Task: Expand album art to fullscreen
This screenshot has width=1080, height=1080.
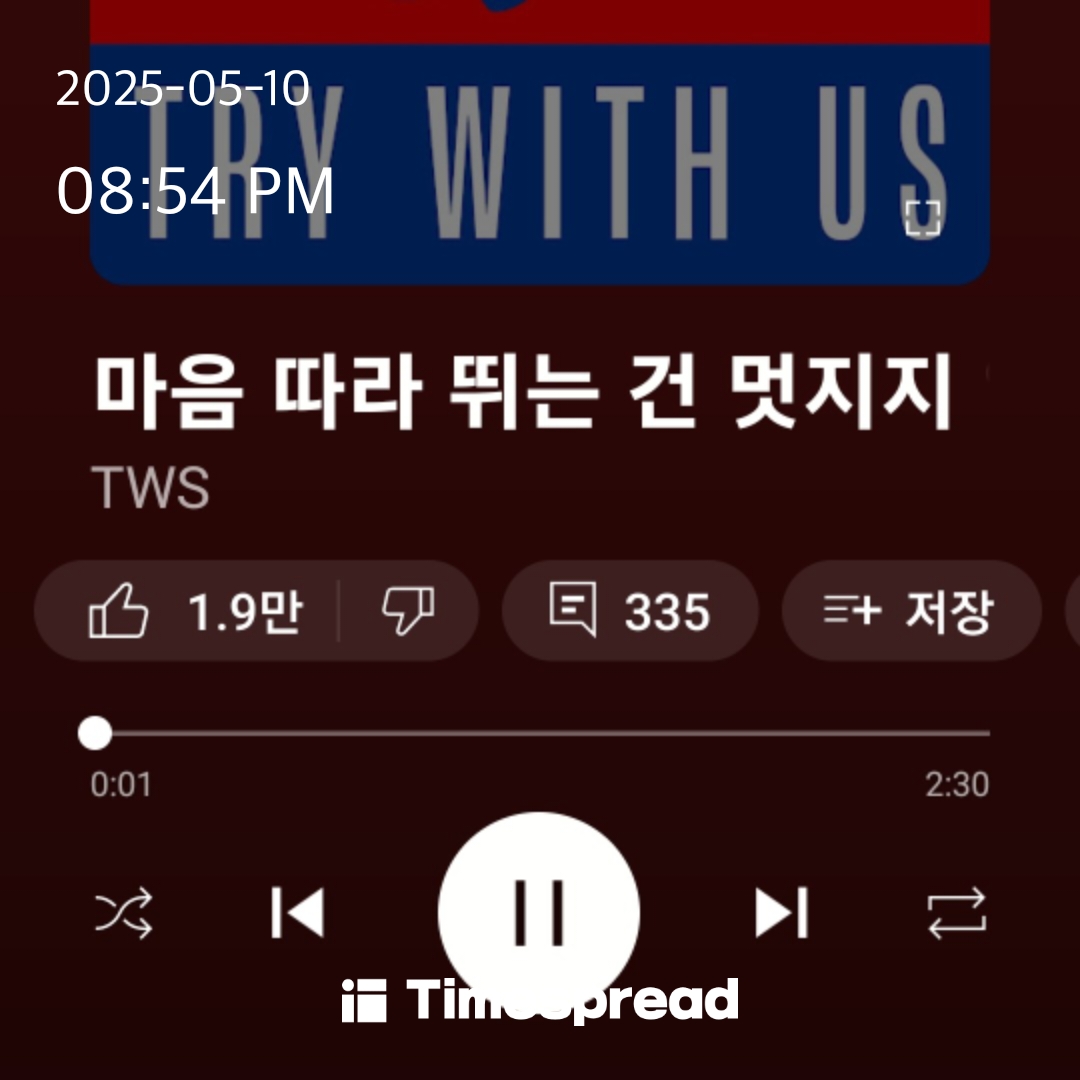Action: point(922,217)
